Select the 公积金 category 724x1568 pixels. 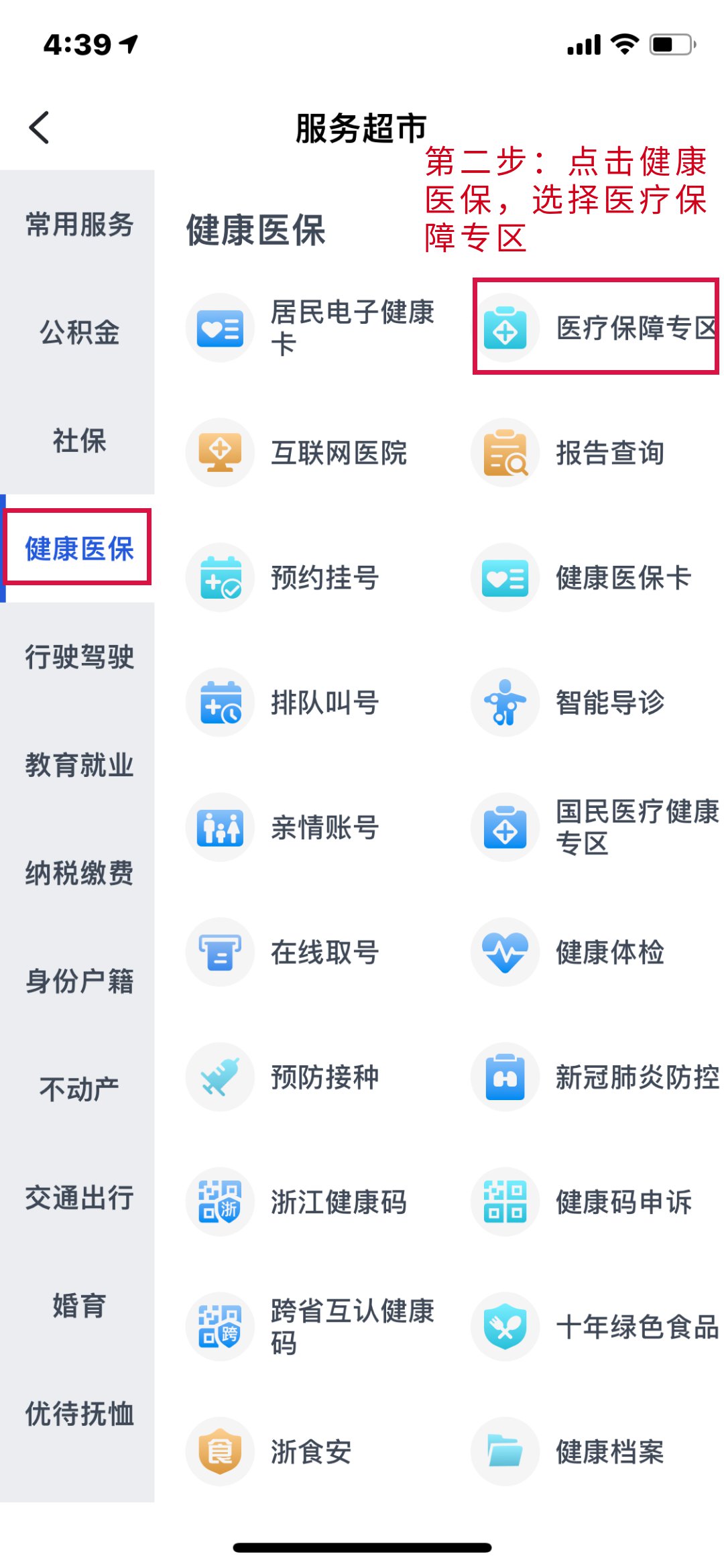[79, 333]
